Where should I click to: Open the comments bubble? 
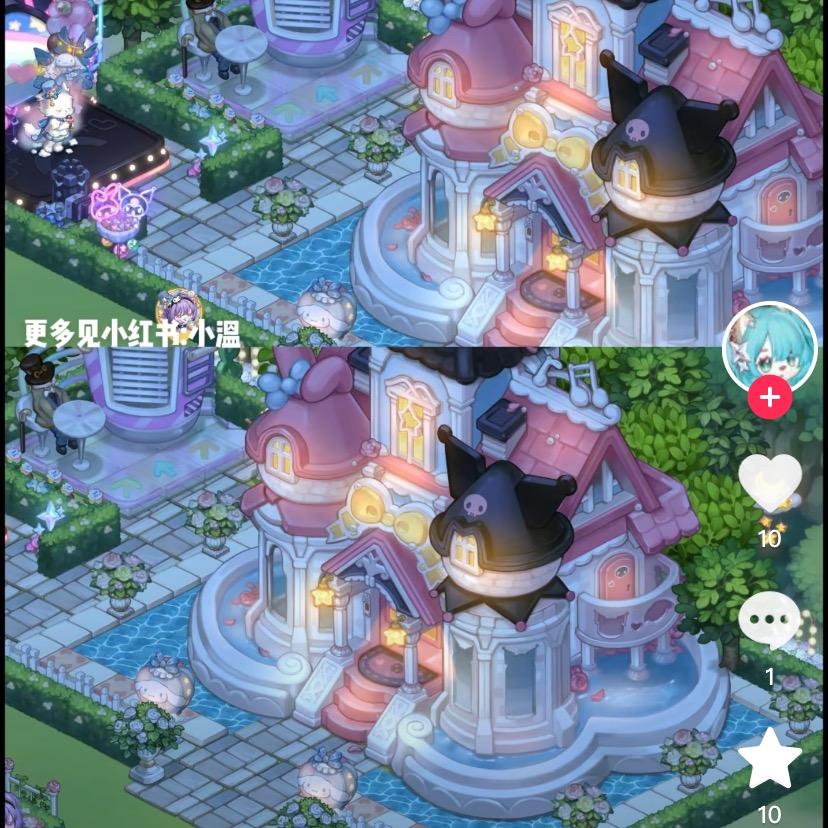click(x=769, y=620)
